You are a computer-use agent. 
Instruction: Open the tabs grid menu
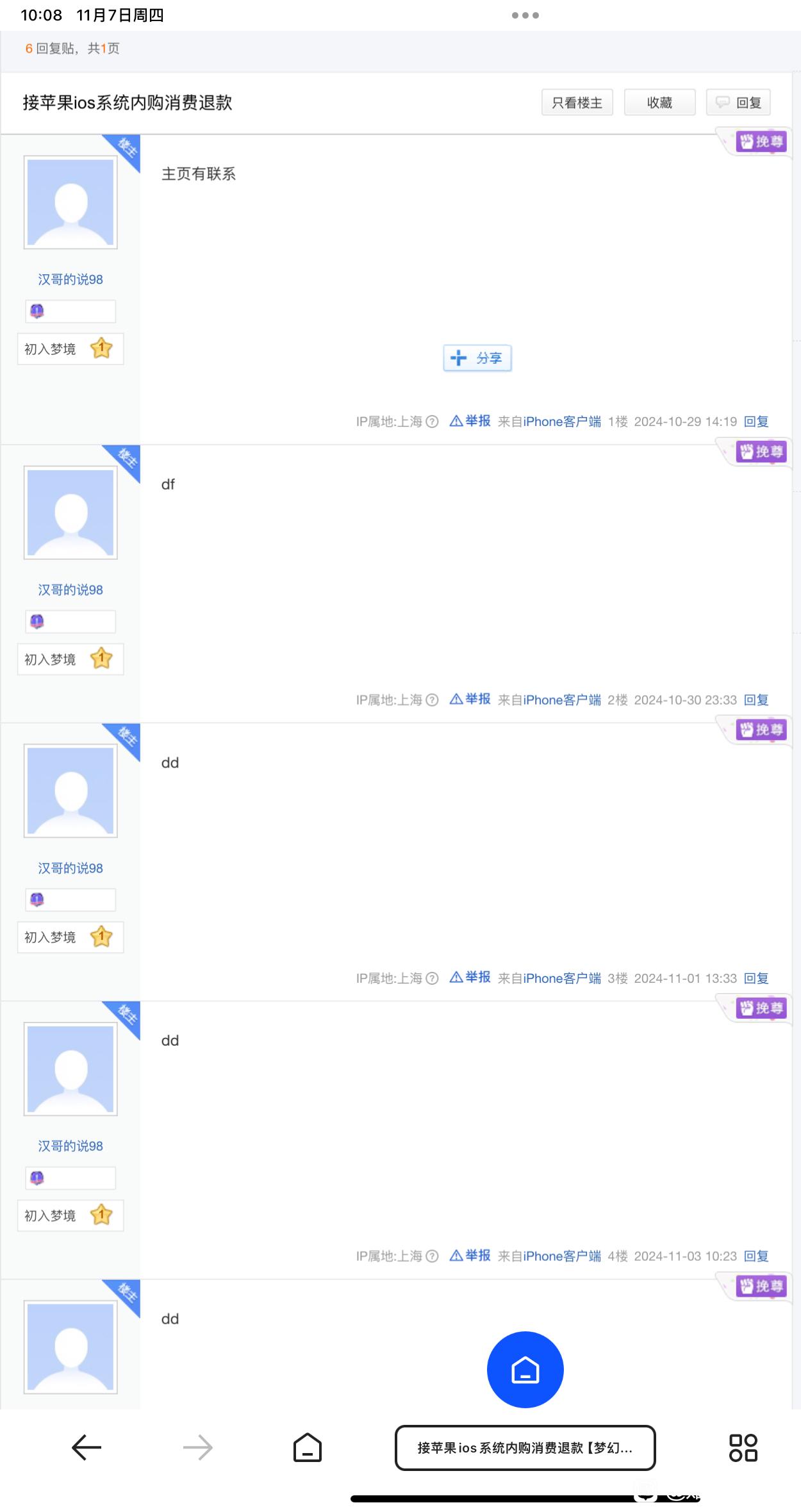tap(743, 1447)
